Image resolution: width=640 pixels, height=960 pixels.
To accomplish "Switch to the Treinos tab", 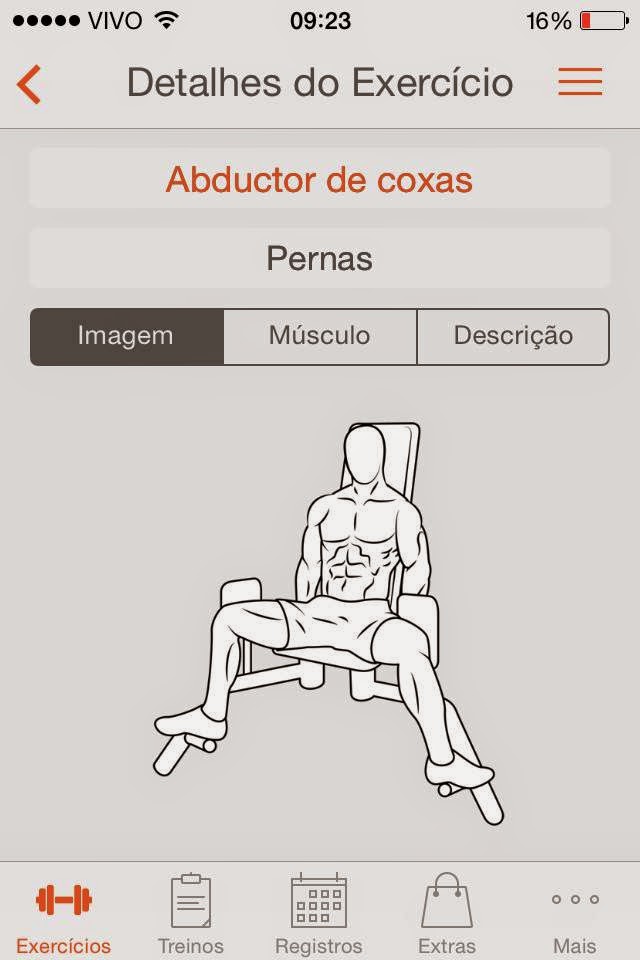I will [191, 913].
